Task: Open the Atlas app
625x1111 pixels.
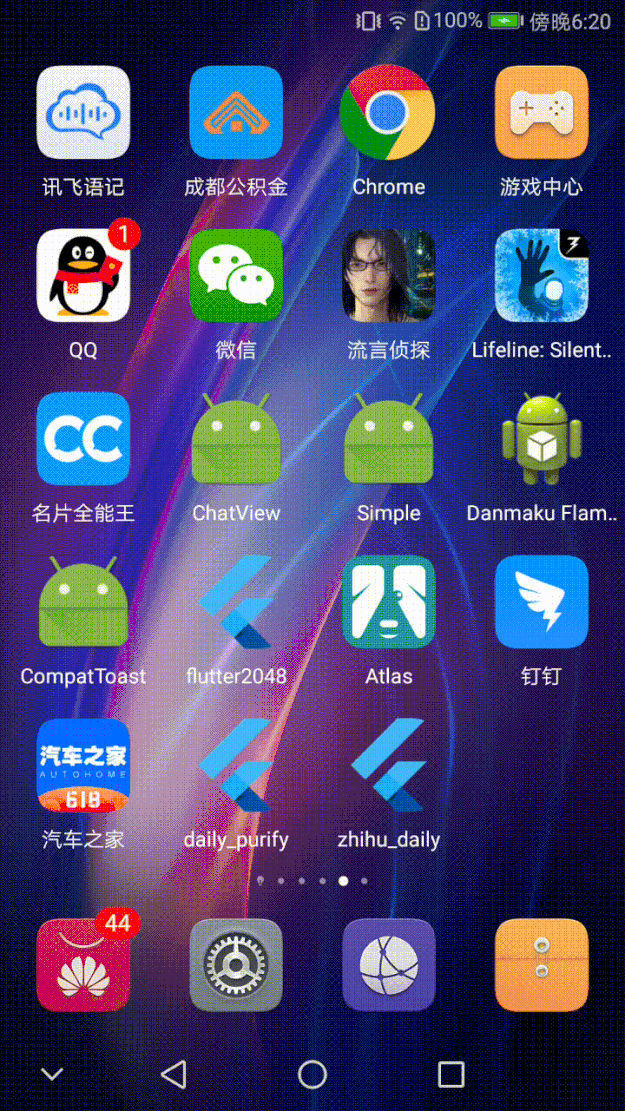Action: 388,602
